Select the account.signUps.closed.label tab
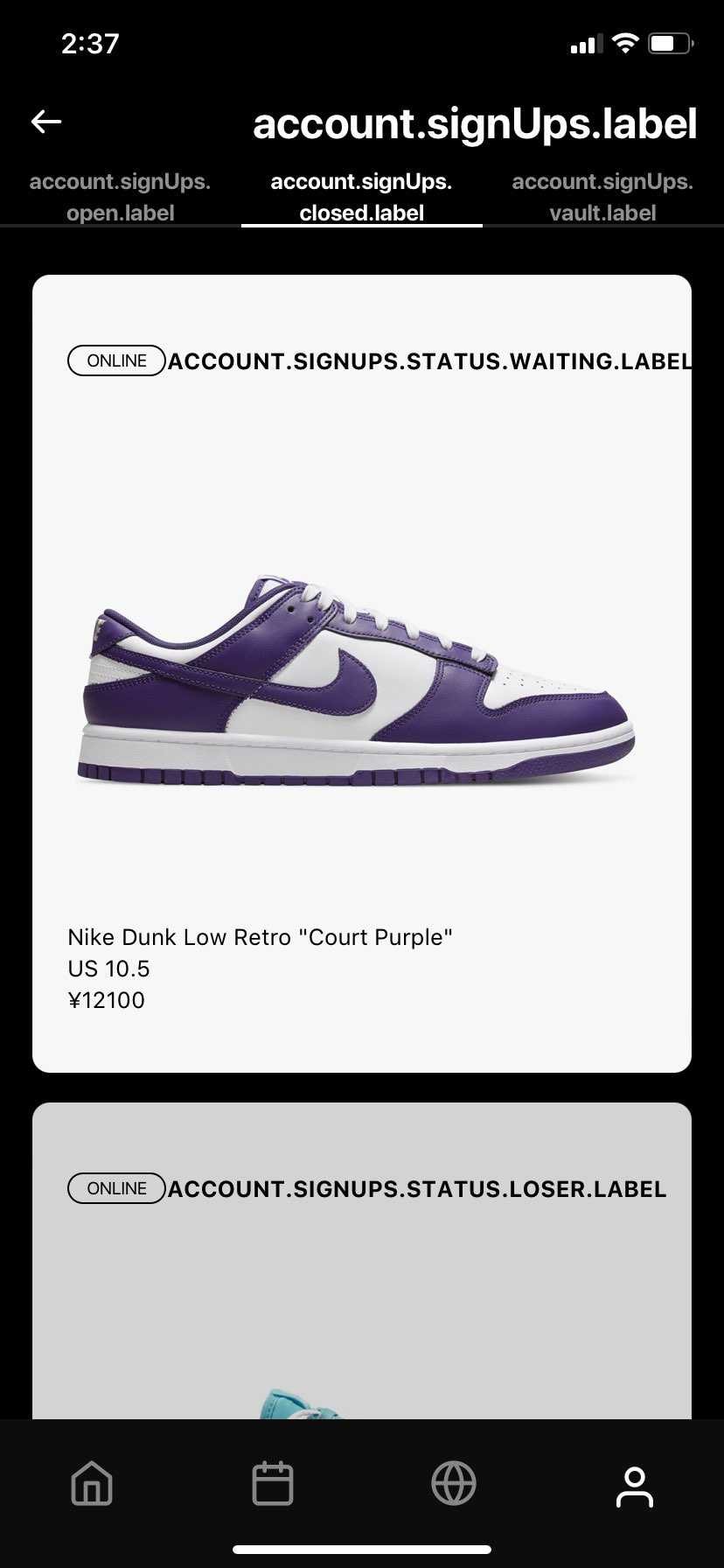This screenshot has width=724, height=1568. pyautogui.click(x=362, y=198)
